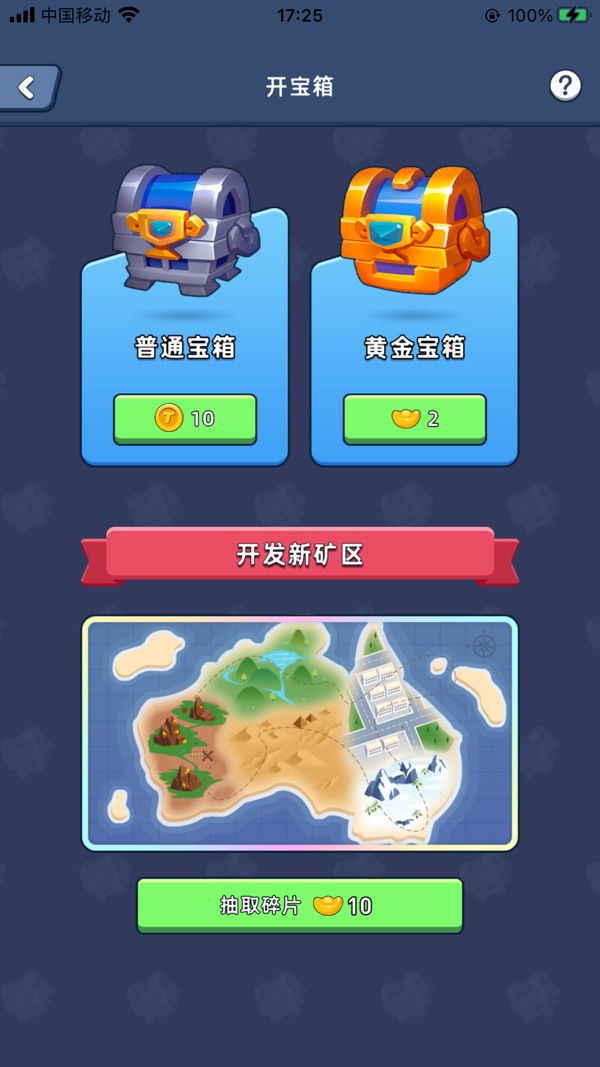Buy 黄金宝箱 for 2 ingots

415,419
